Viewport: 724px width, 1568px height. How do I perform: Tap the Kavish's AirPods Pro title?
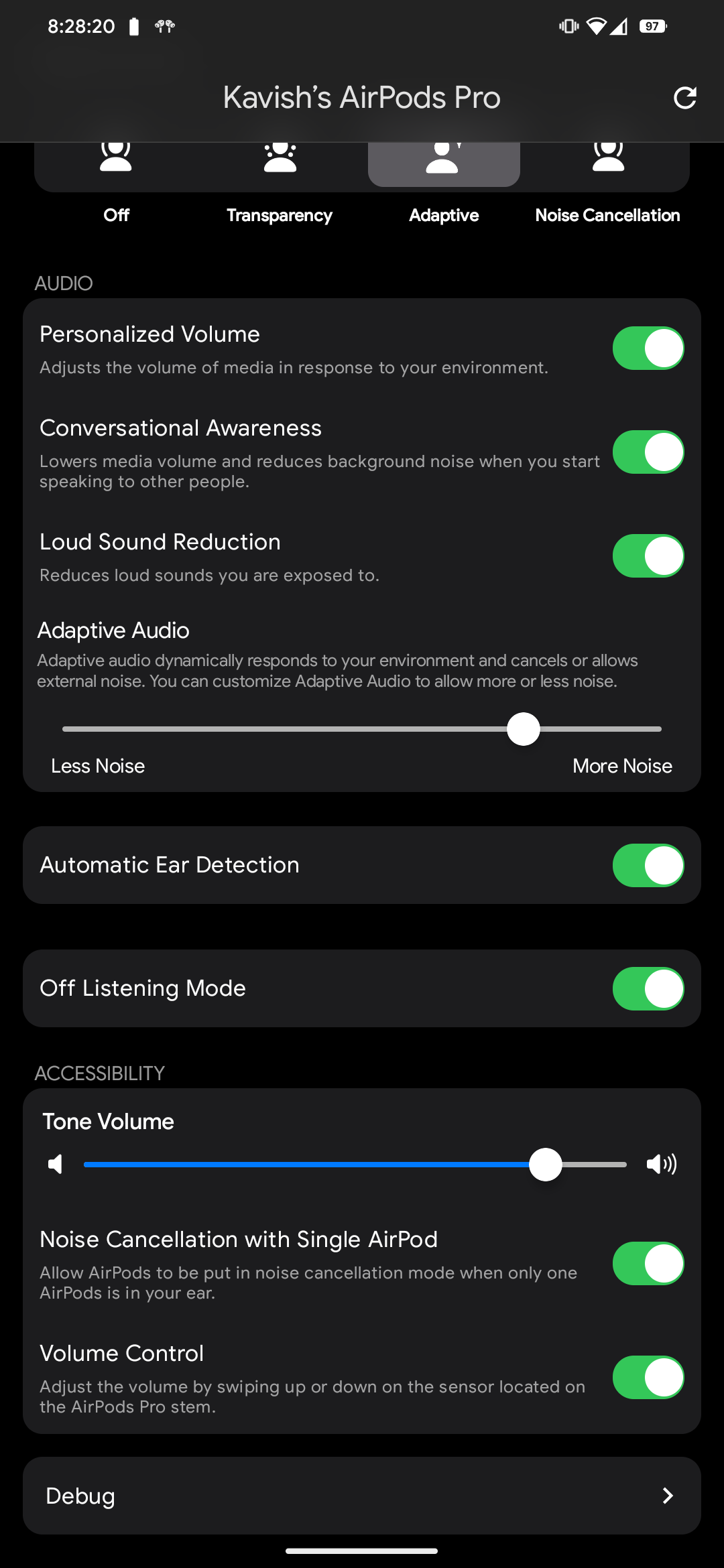361,96
